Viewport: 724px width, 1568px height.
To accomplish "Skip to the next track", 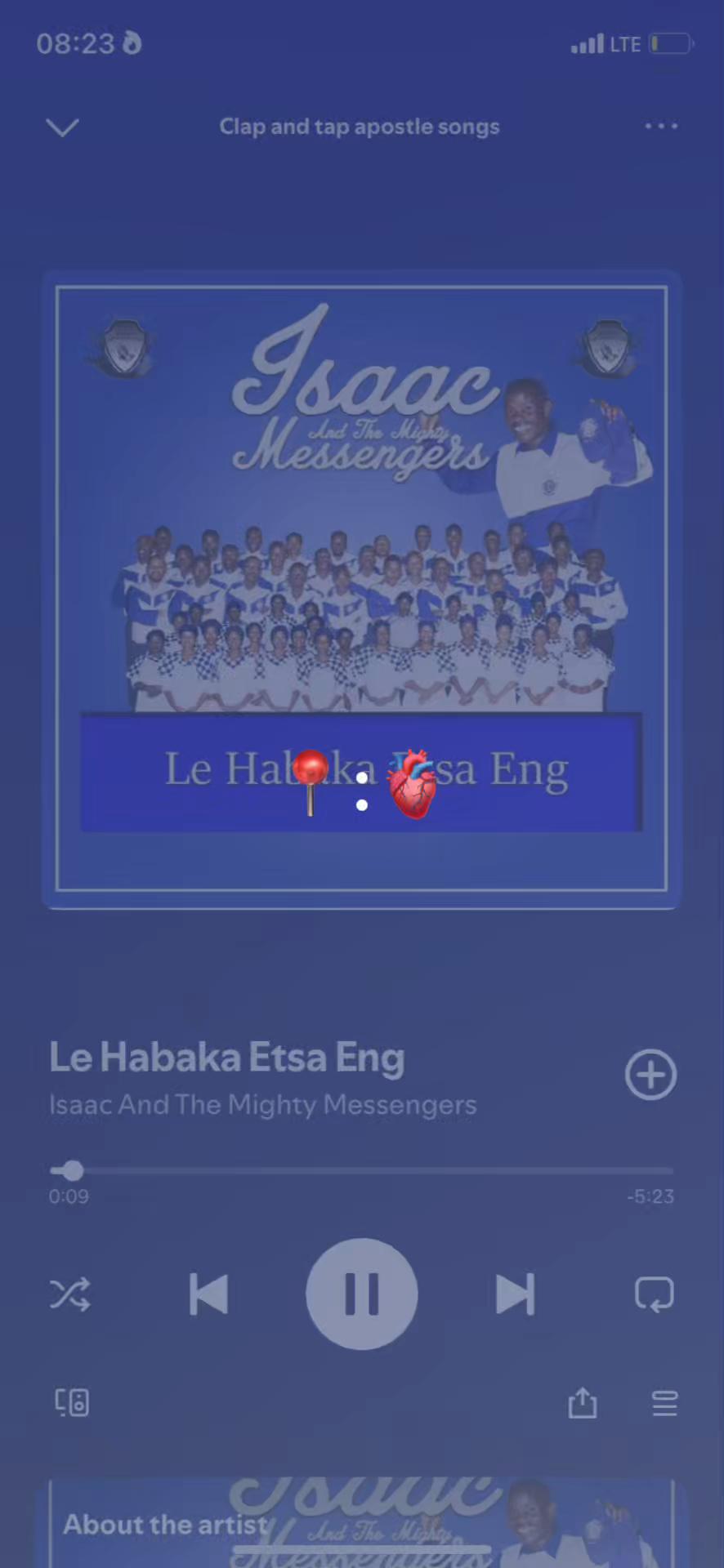I will (516, 1294).
